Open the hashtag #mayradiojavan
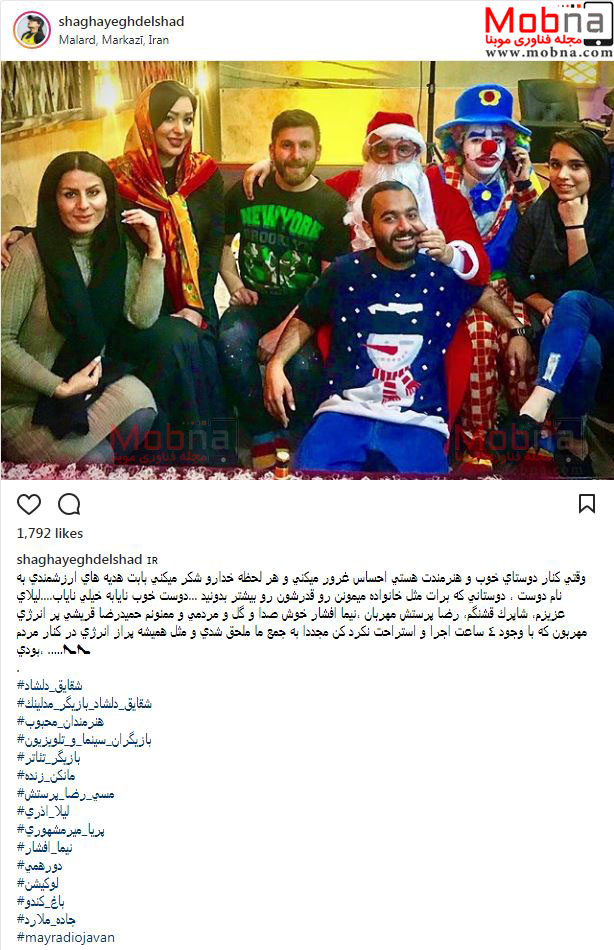Screen dimensions: 614x950 click(x=66, y=937)
